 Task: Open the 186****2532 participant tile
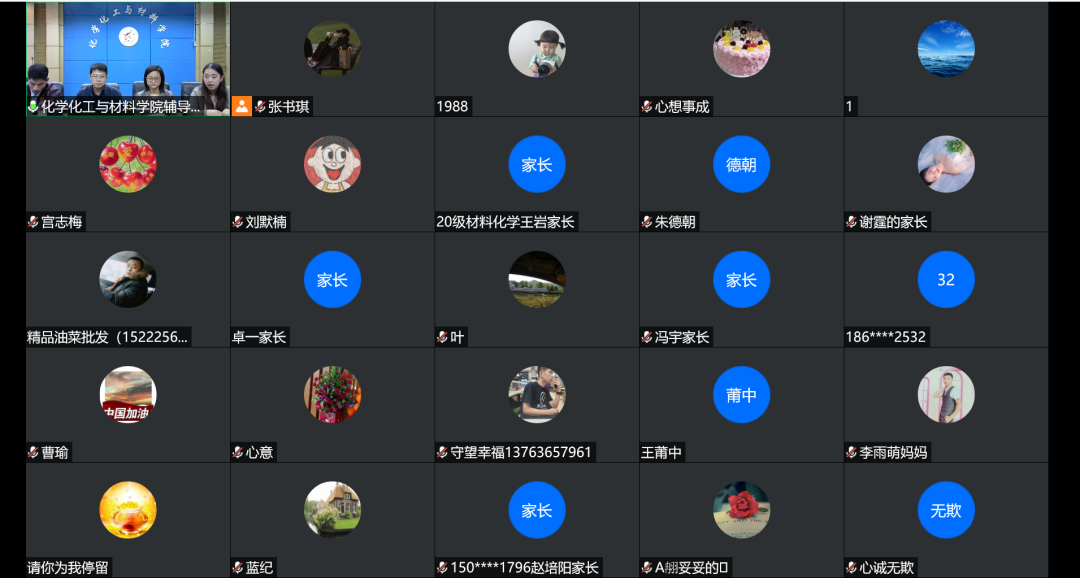(x=946, y=290)
